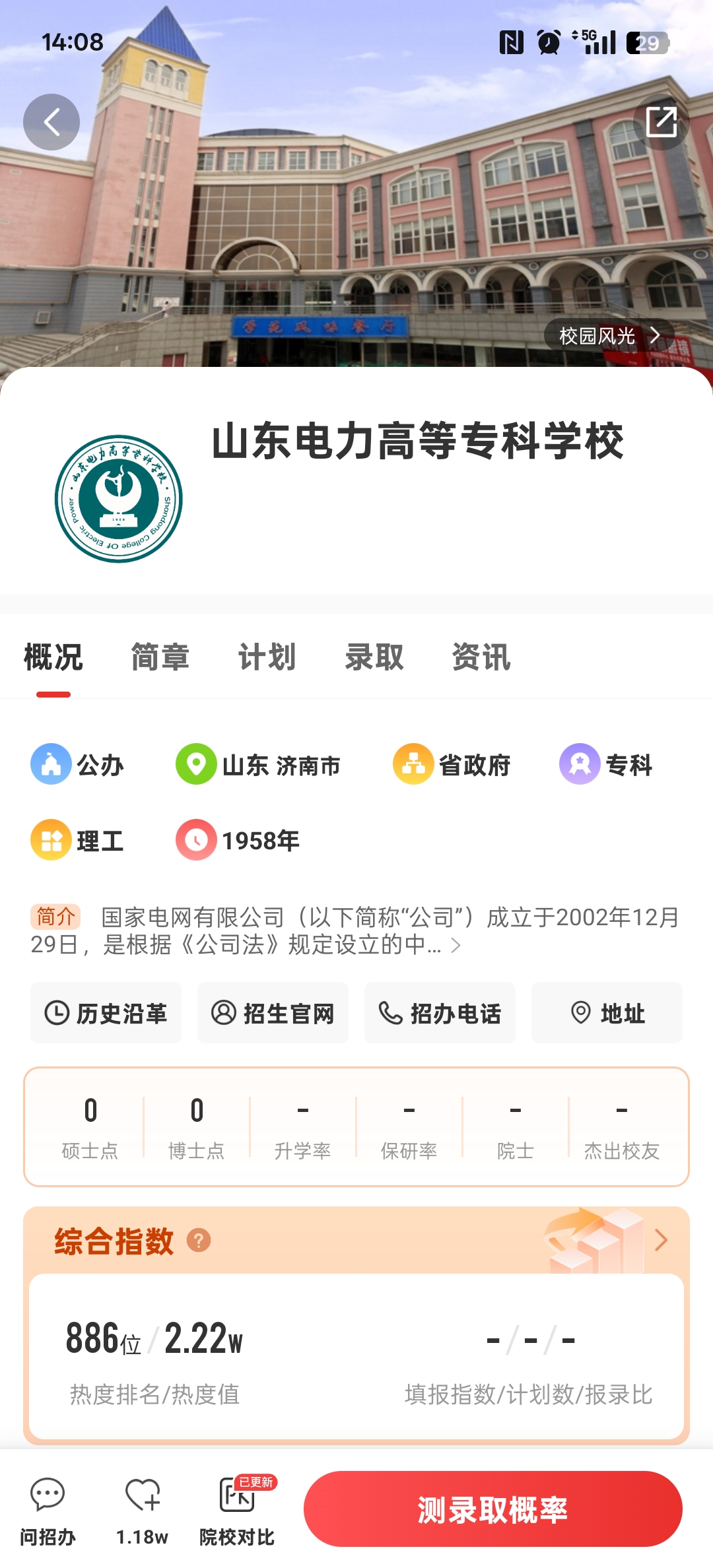Expand the 简介 school introduction
713x1568 pixels.
click(455, 946)
